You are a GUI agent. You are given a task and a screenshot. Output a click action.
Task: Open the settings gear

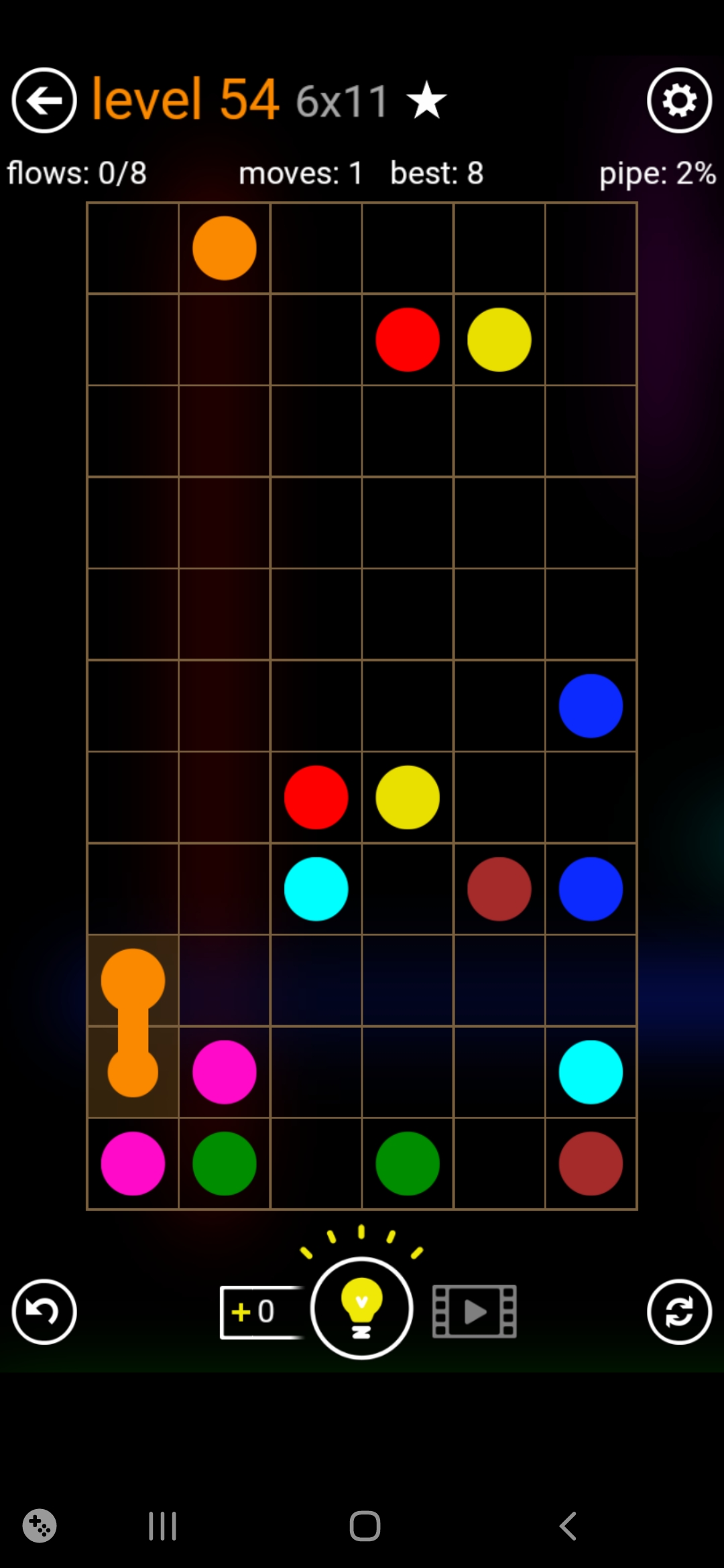pos(679,101)
